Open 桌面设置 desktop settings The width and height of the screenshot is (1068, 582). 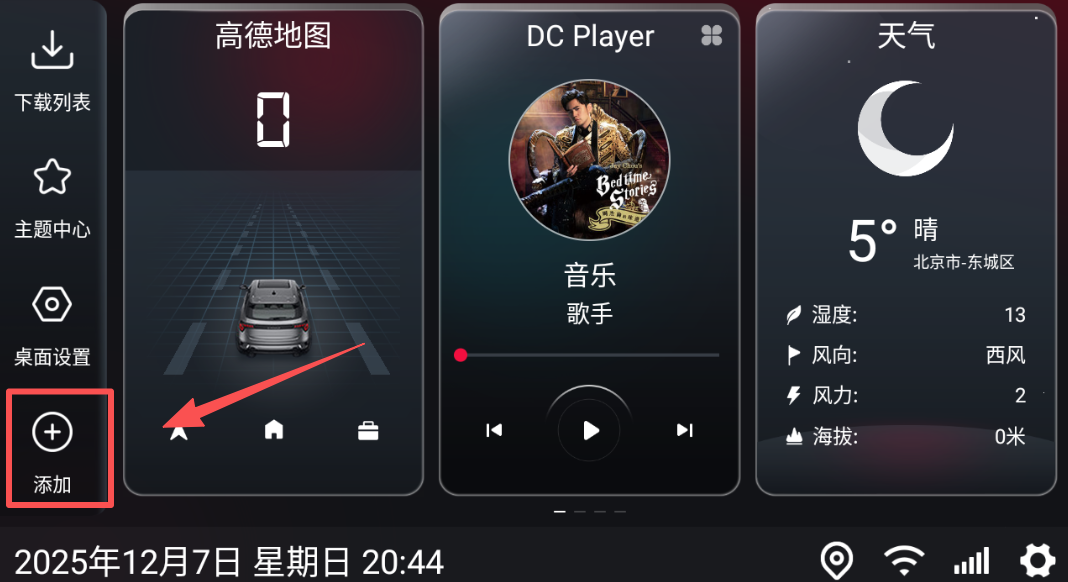[52, 323]
